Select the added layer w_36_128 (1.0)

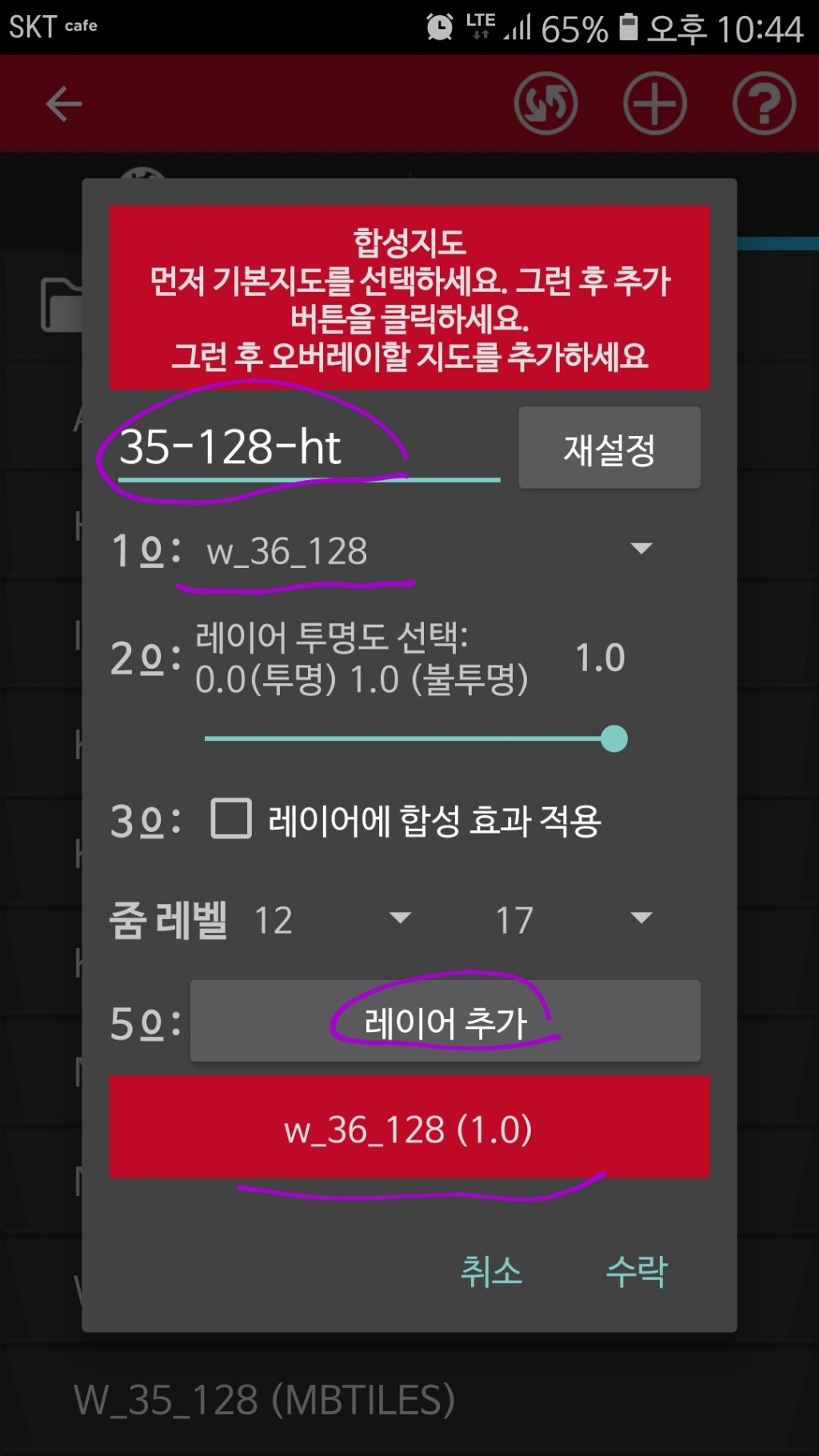tap(409, 1128)
